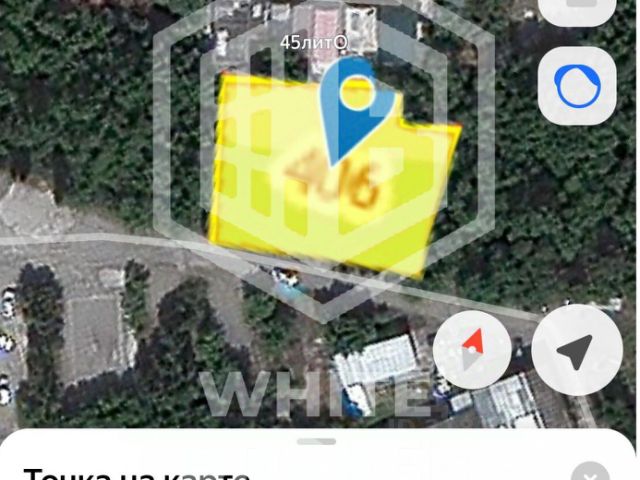Tap the compass to reset map orientation
Image resolution: width=640 pixels, height=480 pixels.
point(472,349)
